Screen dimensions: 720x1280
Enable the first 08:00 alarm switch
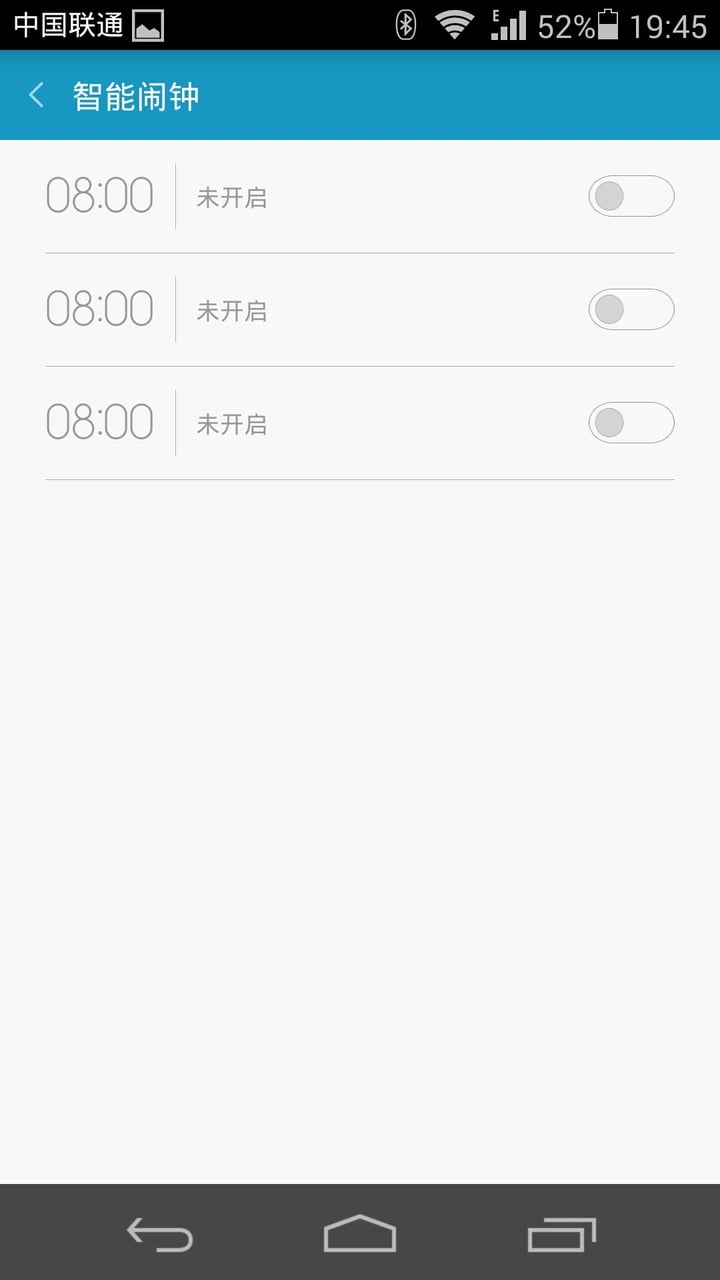631,196
